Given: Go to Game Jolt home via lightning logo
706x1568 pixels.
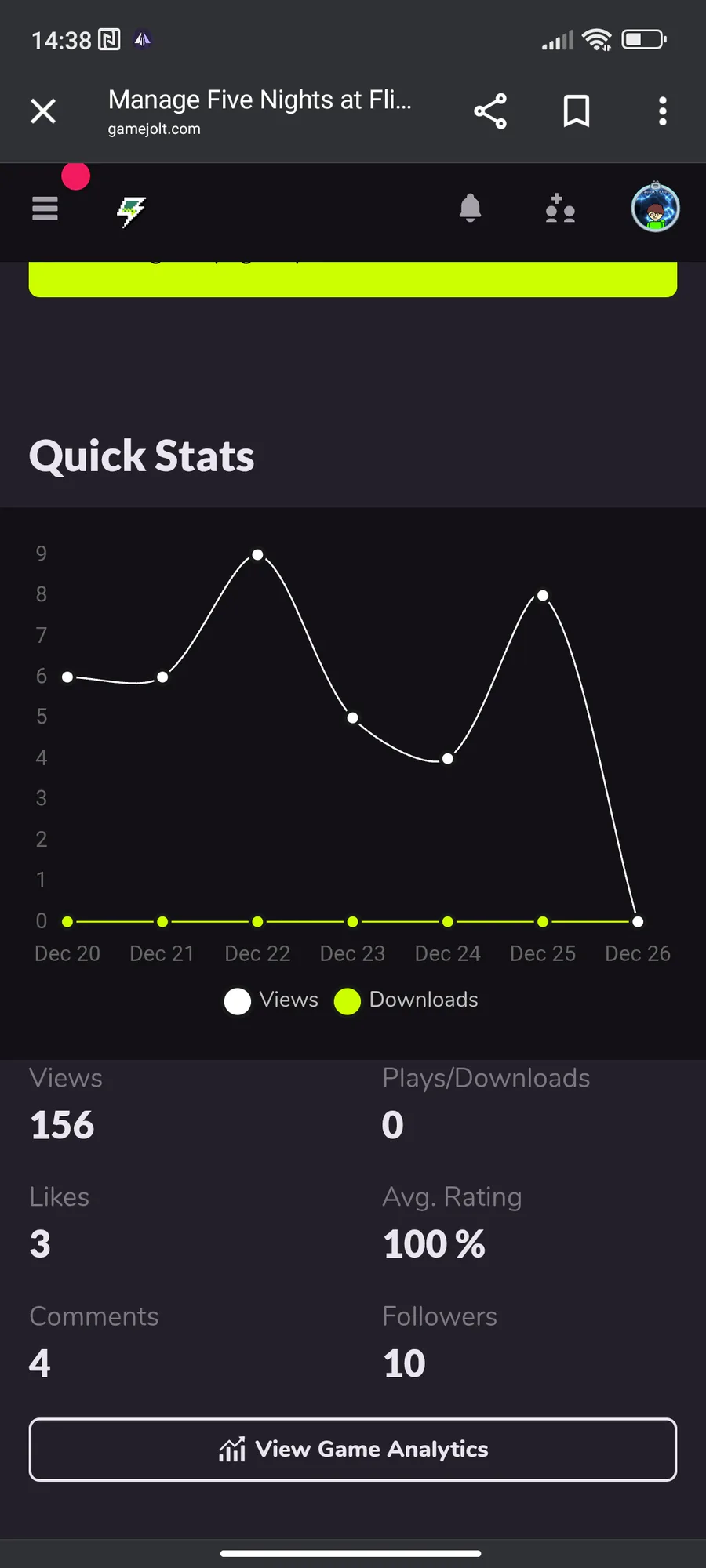Looking at the screenshot, I should [x=131, y=211].
